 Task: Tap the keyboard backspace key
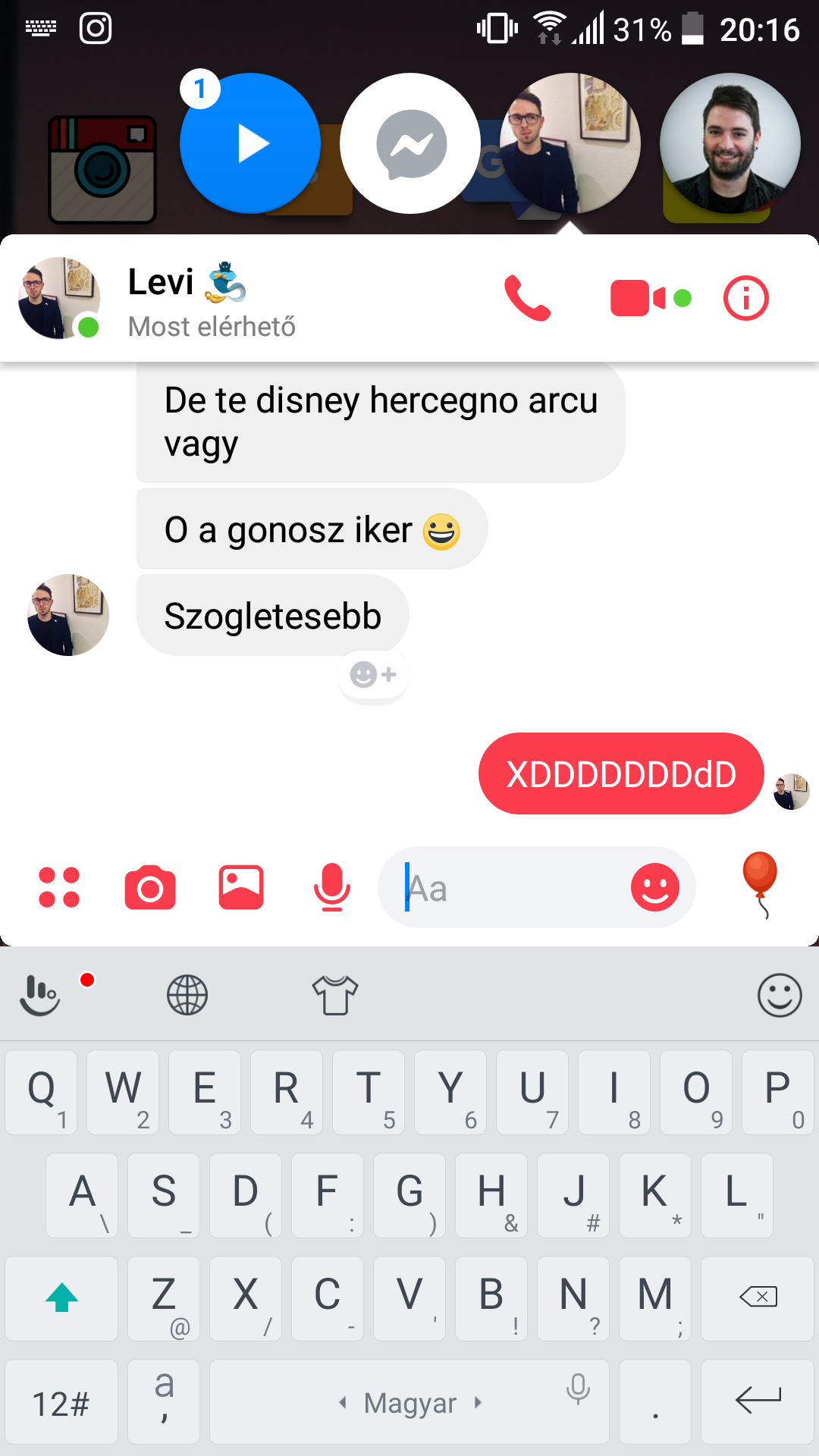pyautogui.click(x=758, y=1298)
